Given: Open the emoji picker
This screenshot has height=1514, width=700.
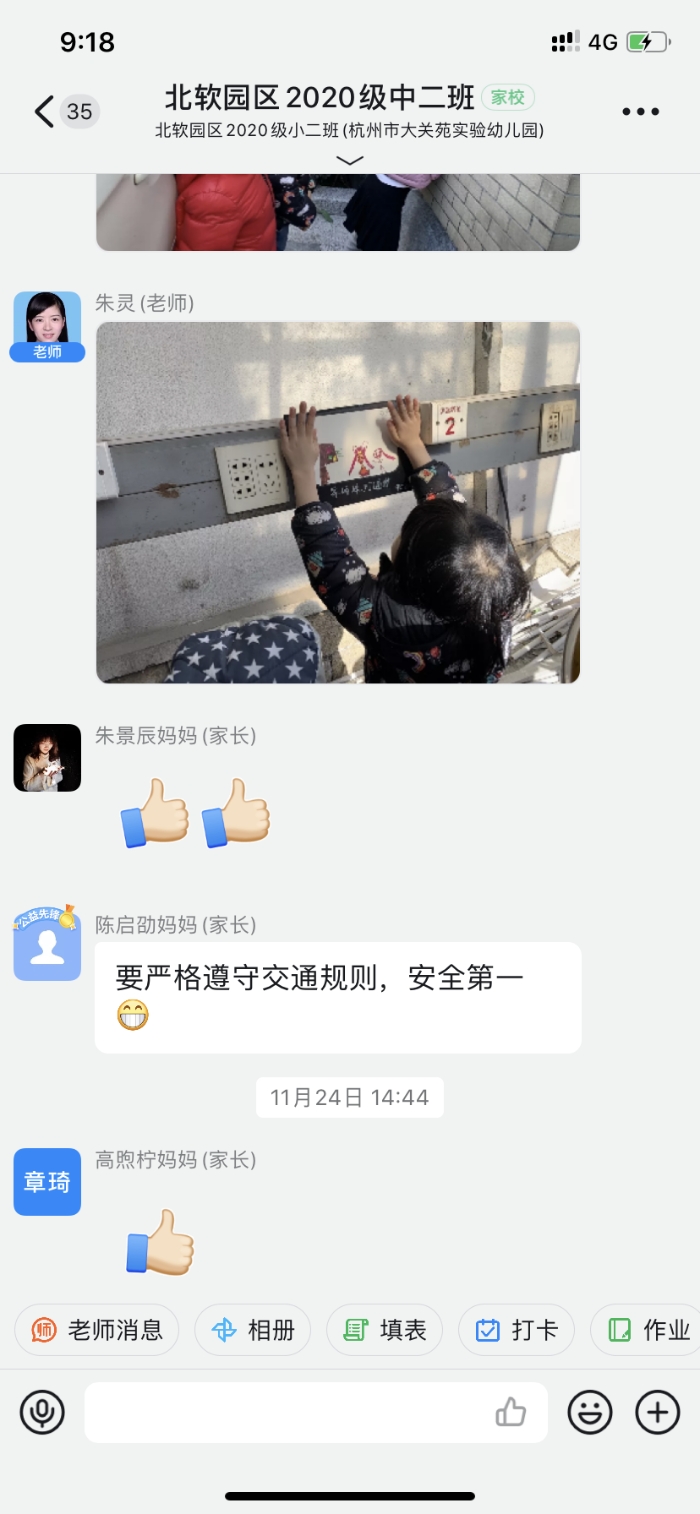Looking at the screenshot, I should [590, 1412].
